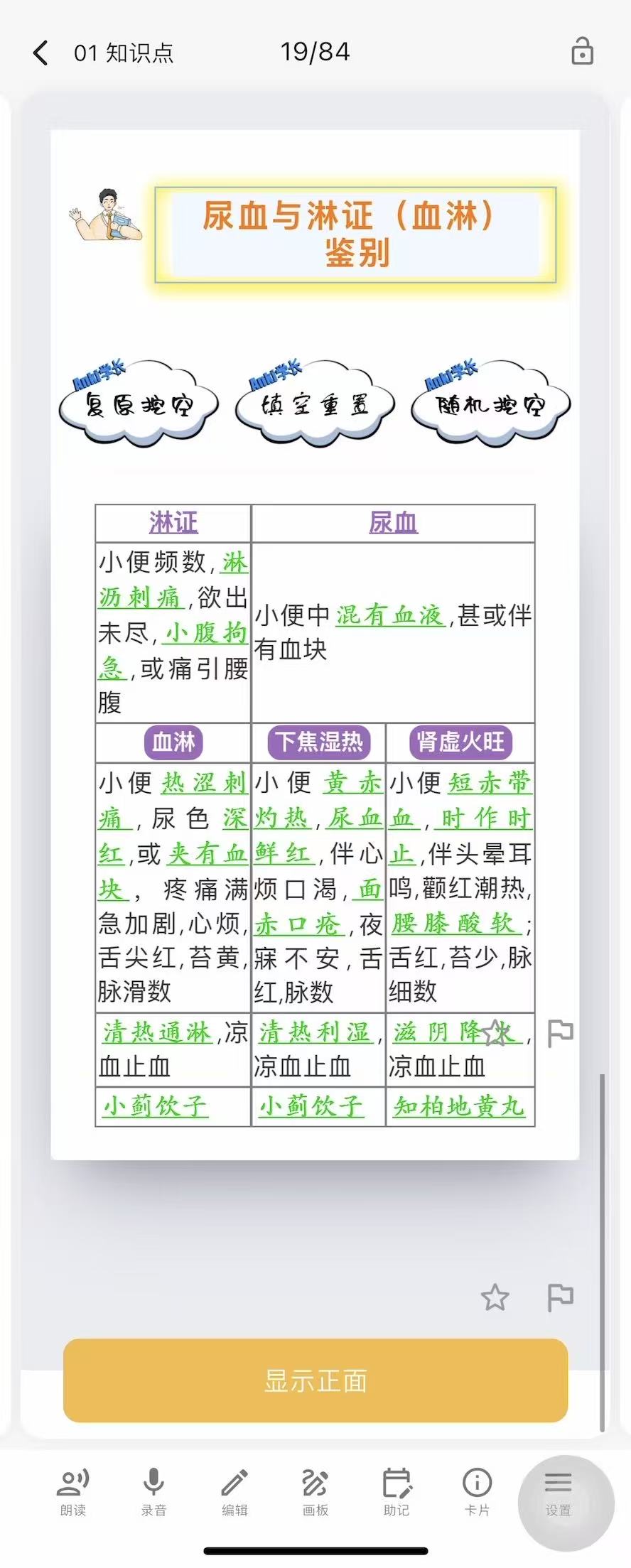Image resolution: width=631 pixels, height=1568 pixels.
Task: Tap the 随机挖空 cloud button
Action: coord(491,404)
